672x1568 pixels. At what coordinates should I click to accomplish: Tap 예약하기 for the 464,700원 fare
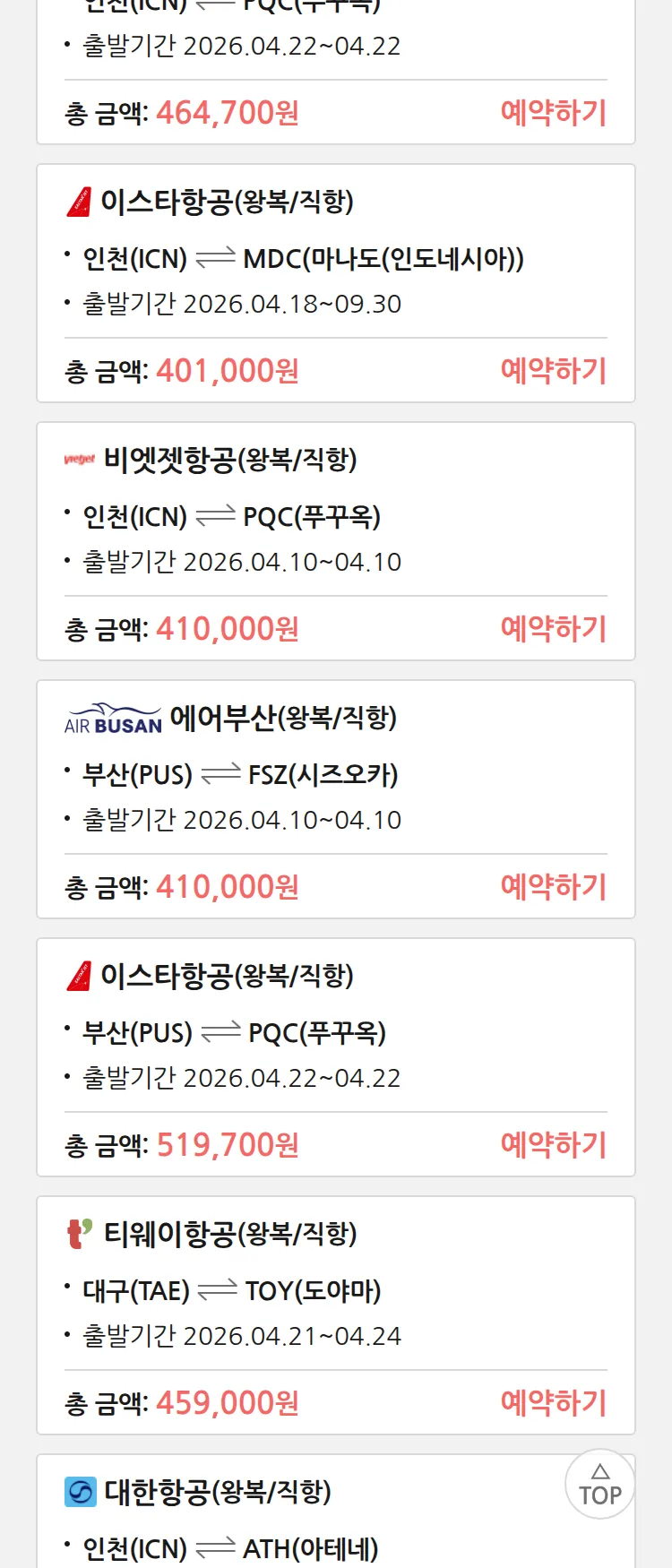553,113
